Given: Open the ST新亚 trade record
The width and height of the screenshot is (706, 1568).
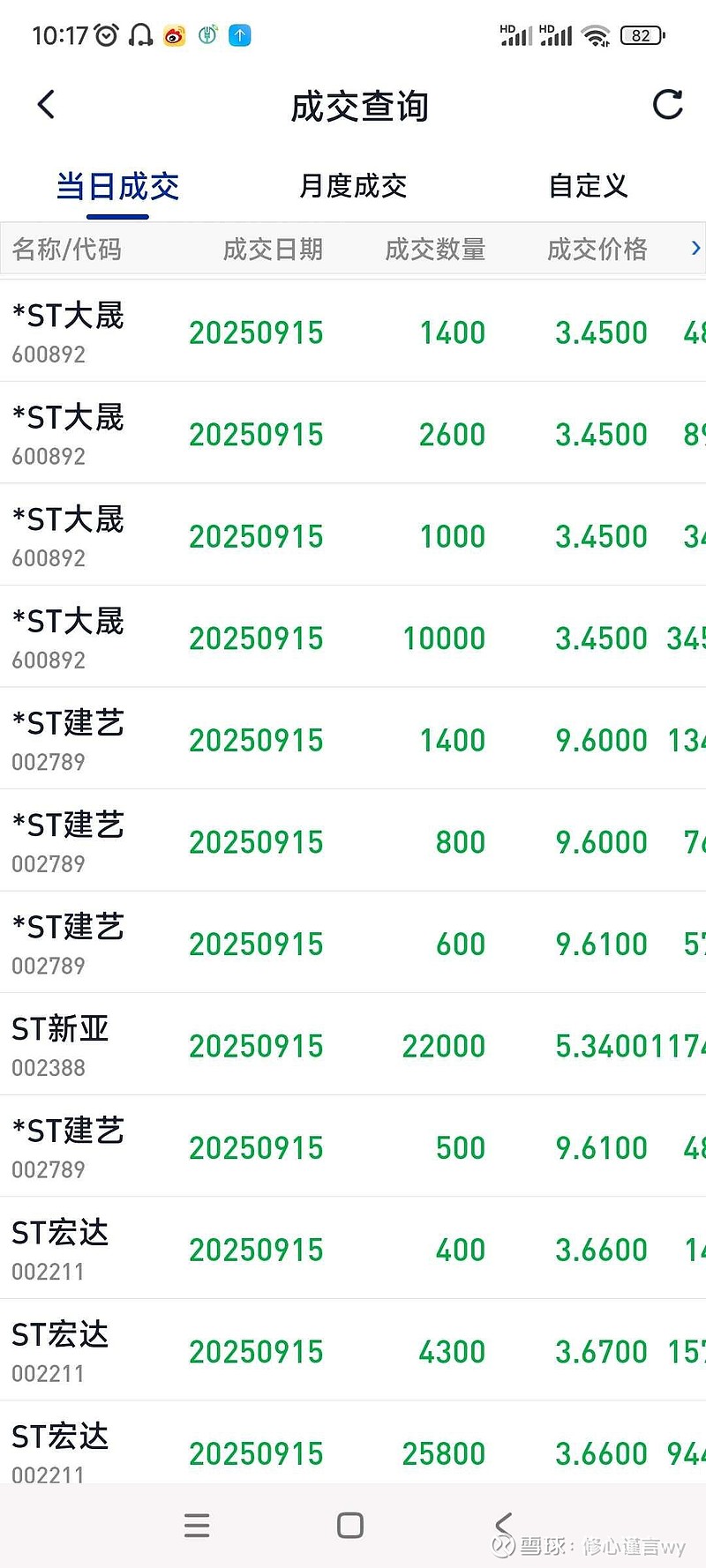Looking at the screenshot, I should point(353,1045).
